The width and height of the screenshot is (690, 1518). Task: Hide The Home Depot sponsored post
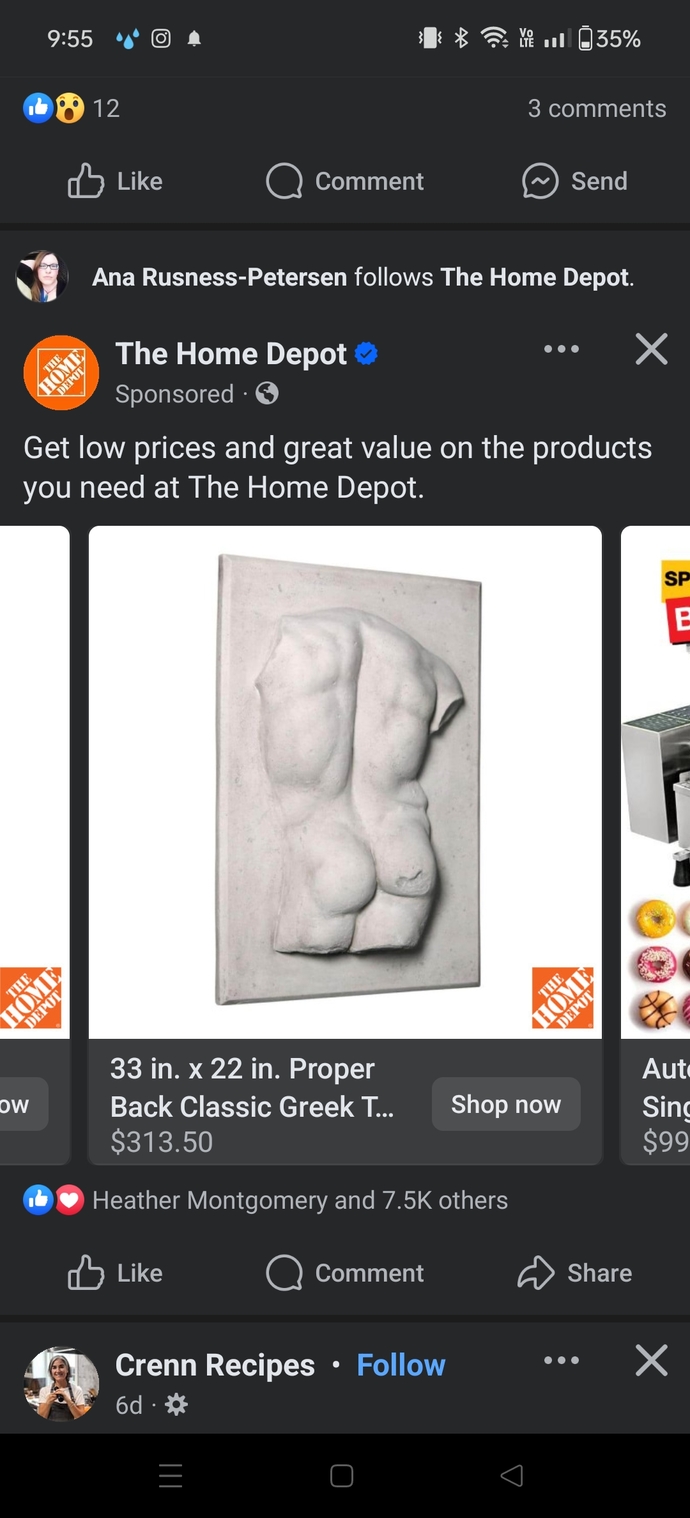click(651, 349)
